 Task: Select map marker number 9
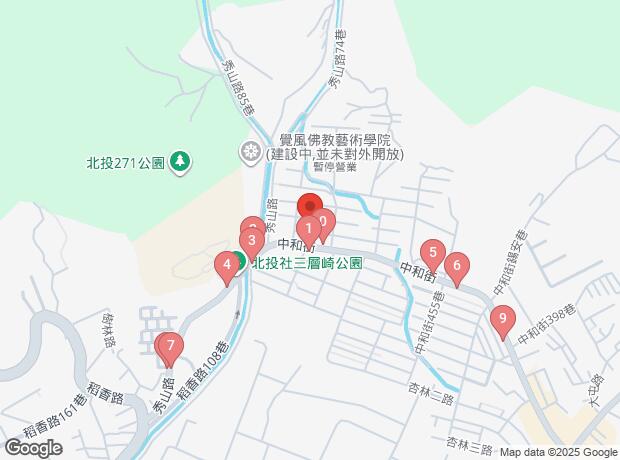pyautogui.click(x=502, y=321)
